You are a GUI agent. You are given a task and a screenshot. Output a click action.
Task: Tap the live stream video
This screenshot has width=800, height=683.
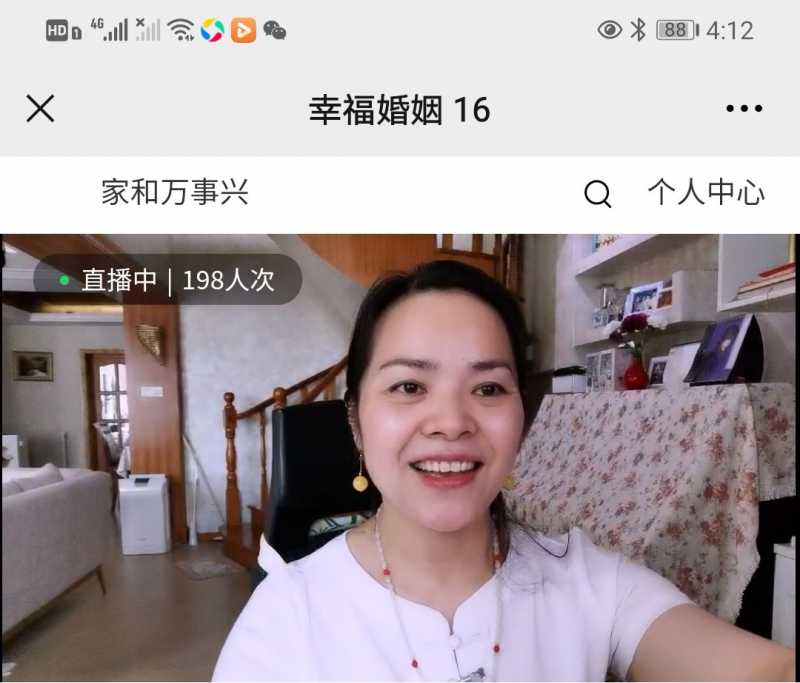point(400,458)
